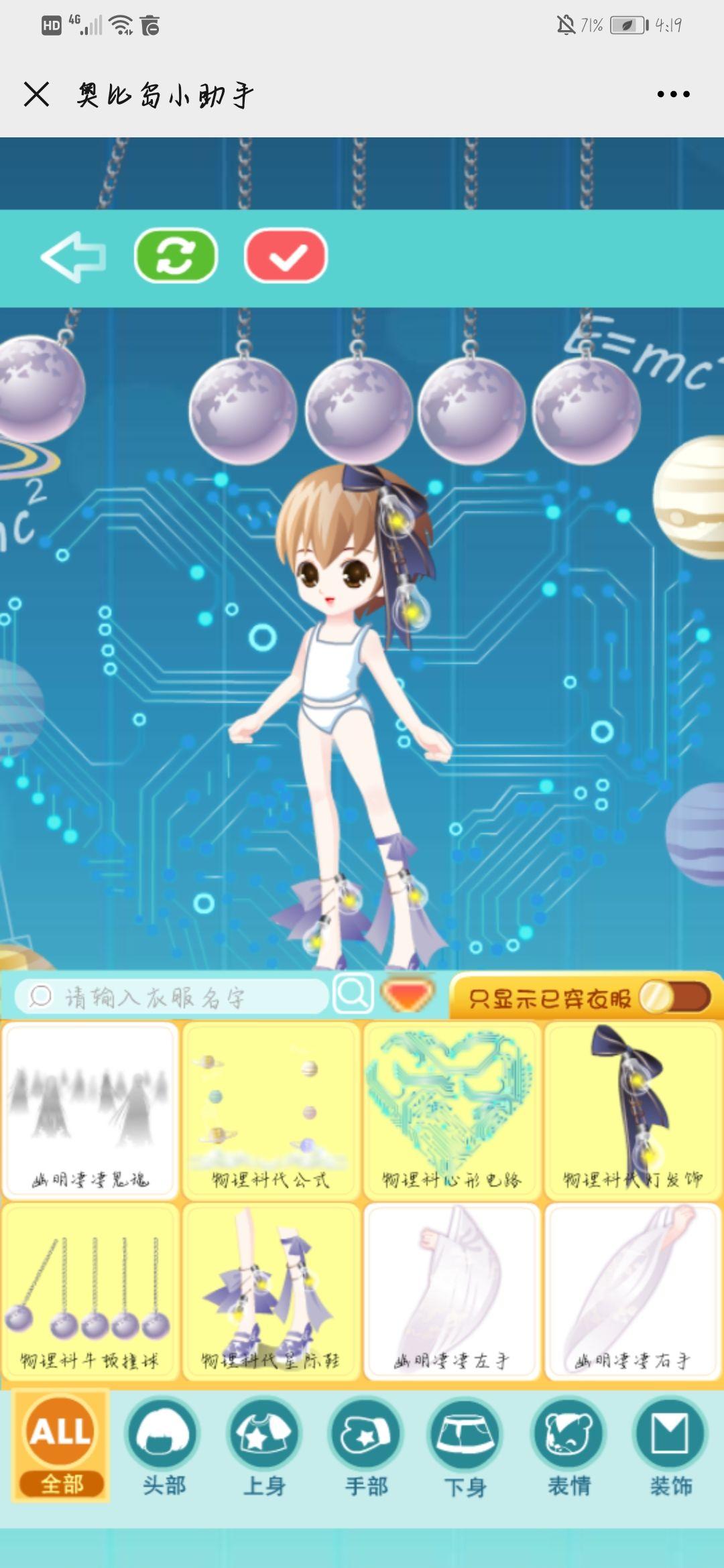Screen dimensions: 724x1568
Task: Select the 物理科代公式 item
Action: pyautogui.click(x=271, y=1110)
